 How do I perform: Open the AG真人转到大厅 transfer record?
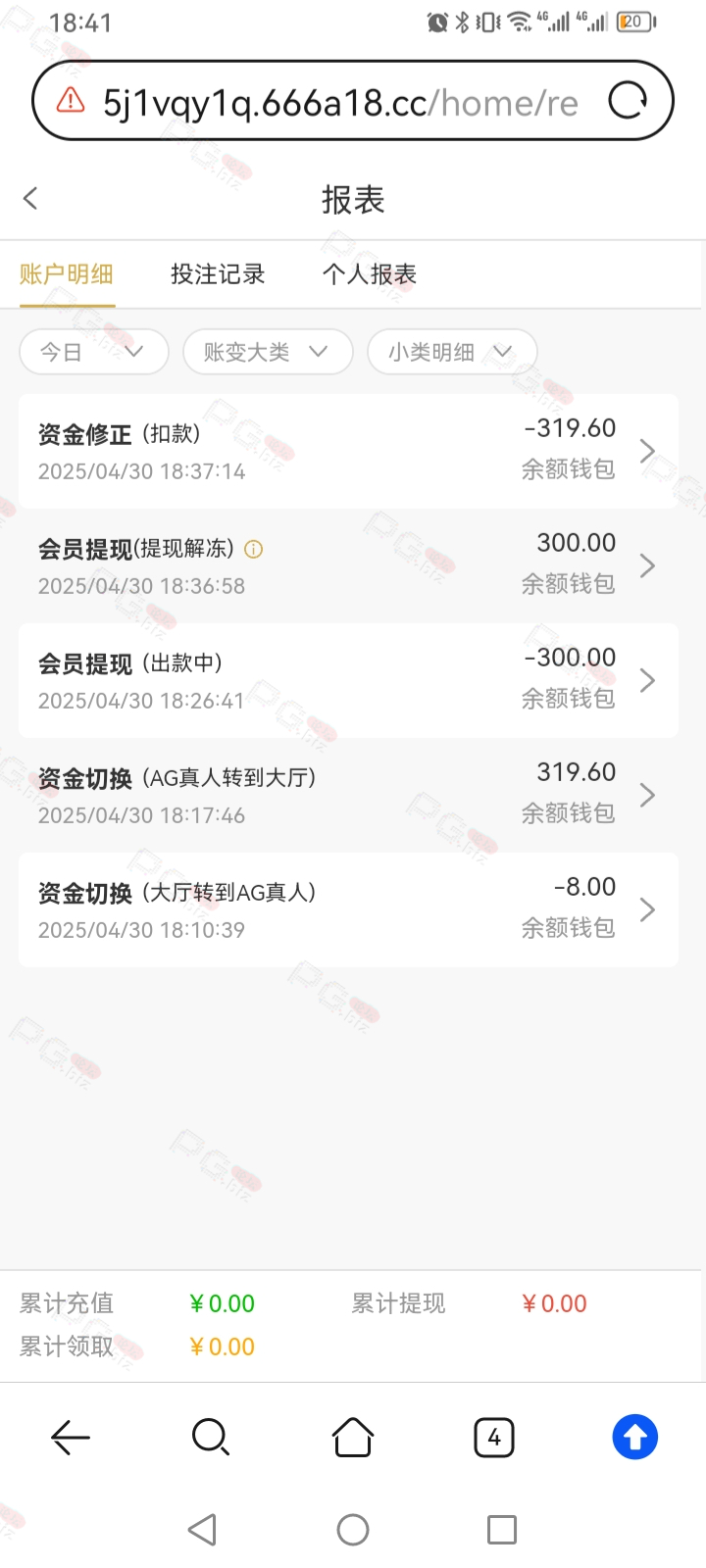[x=348, y=795]
